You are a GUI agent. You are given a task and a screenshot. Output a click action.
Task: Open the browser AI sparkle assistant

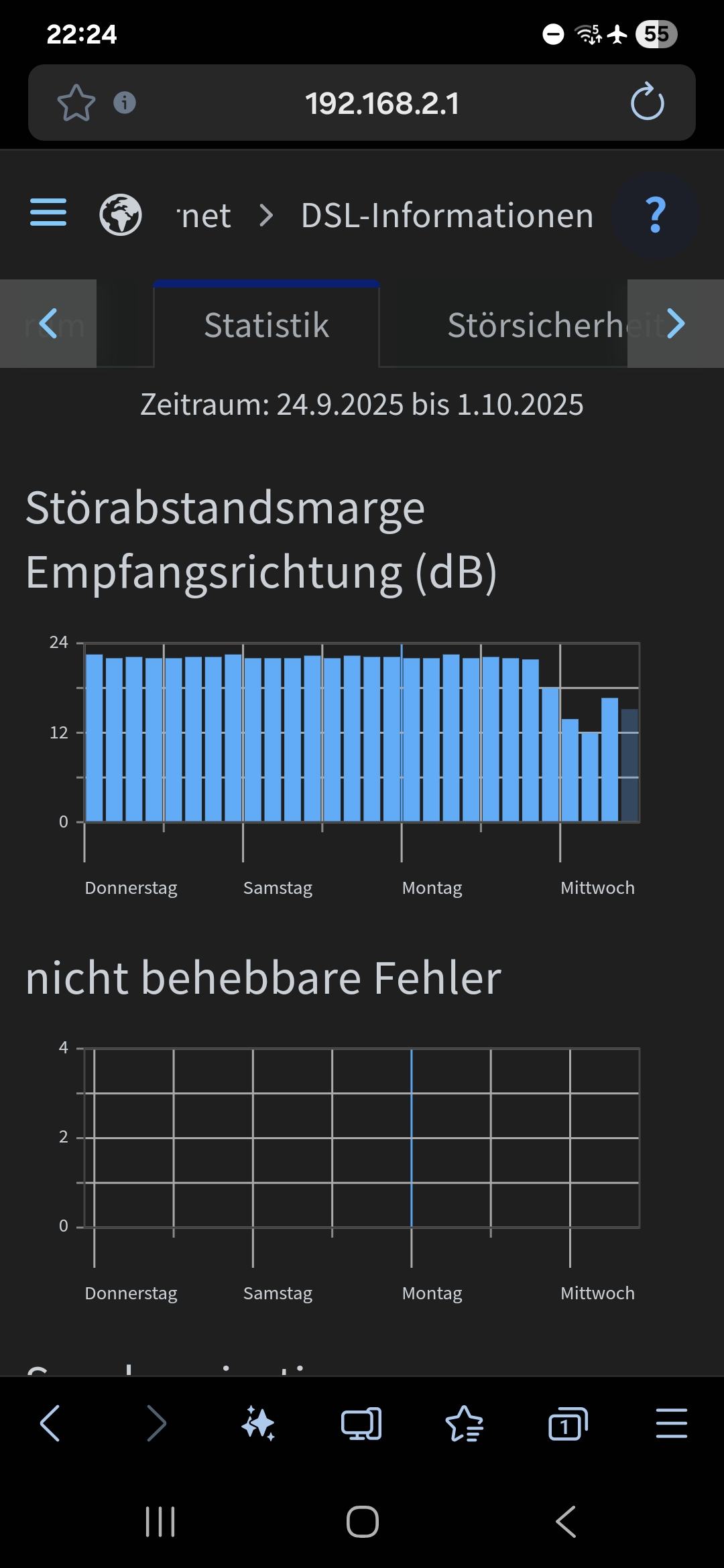coord(258,1423)
